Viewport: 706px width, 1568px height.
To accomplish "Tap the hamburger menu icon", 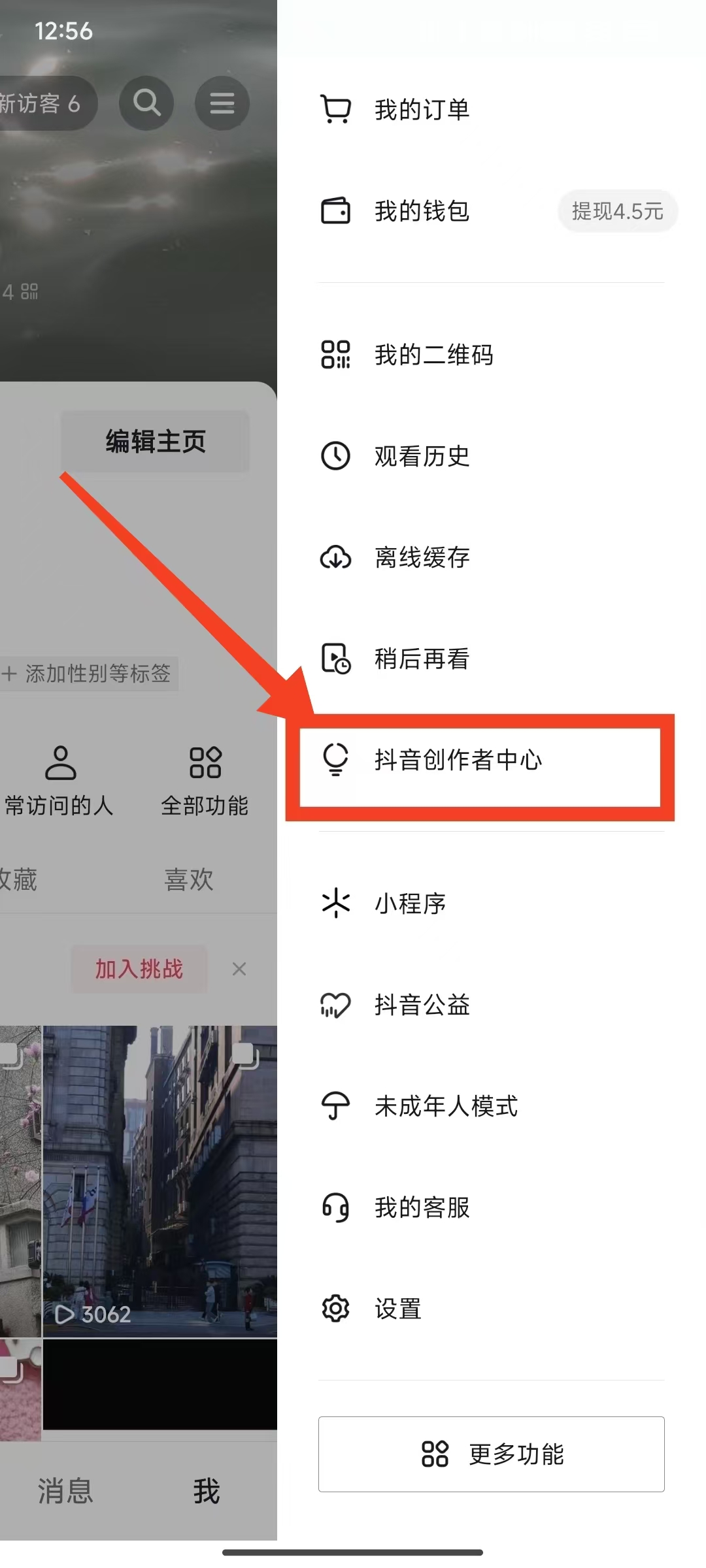I will (222, 103).
